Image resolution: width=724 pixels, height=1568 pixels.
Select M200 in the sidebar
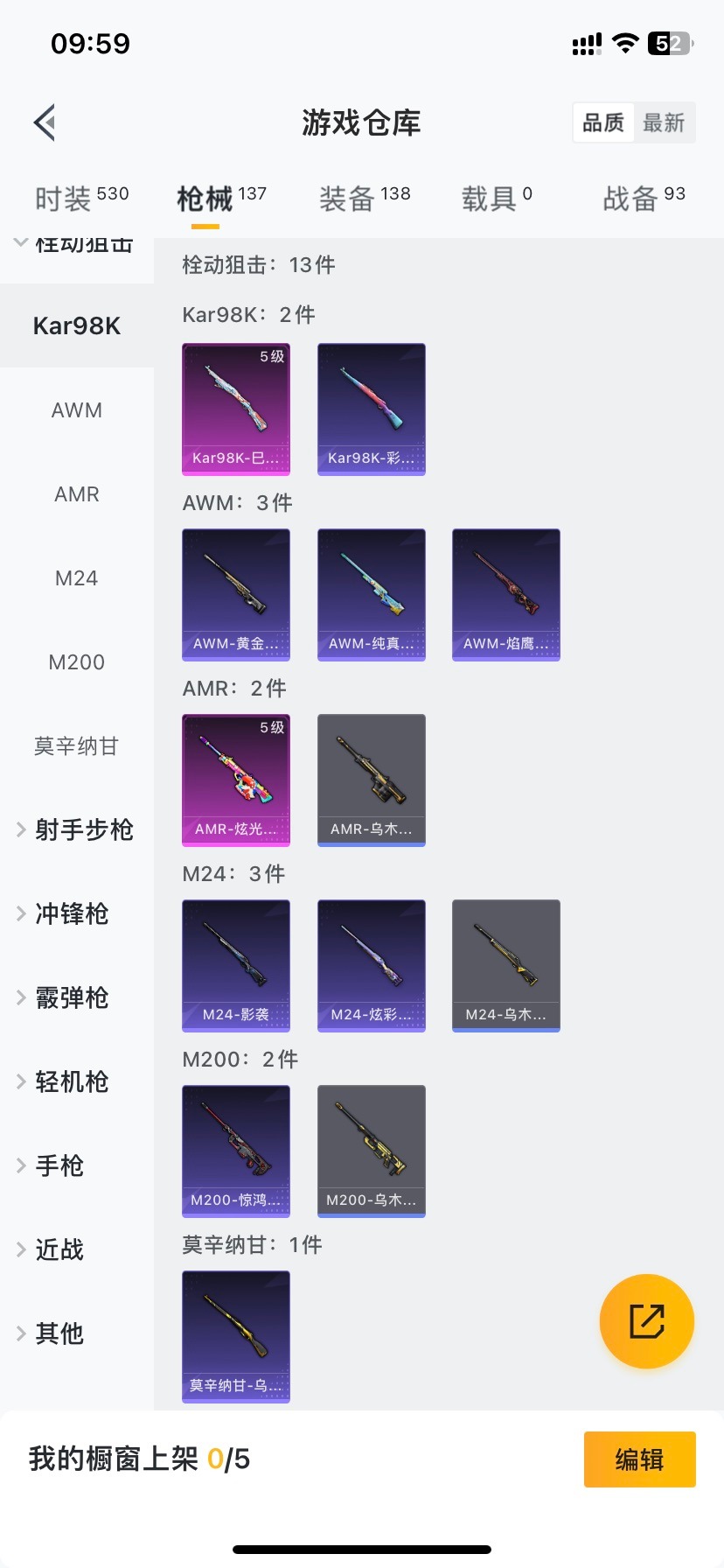(77, 662)
